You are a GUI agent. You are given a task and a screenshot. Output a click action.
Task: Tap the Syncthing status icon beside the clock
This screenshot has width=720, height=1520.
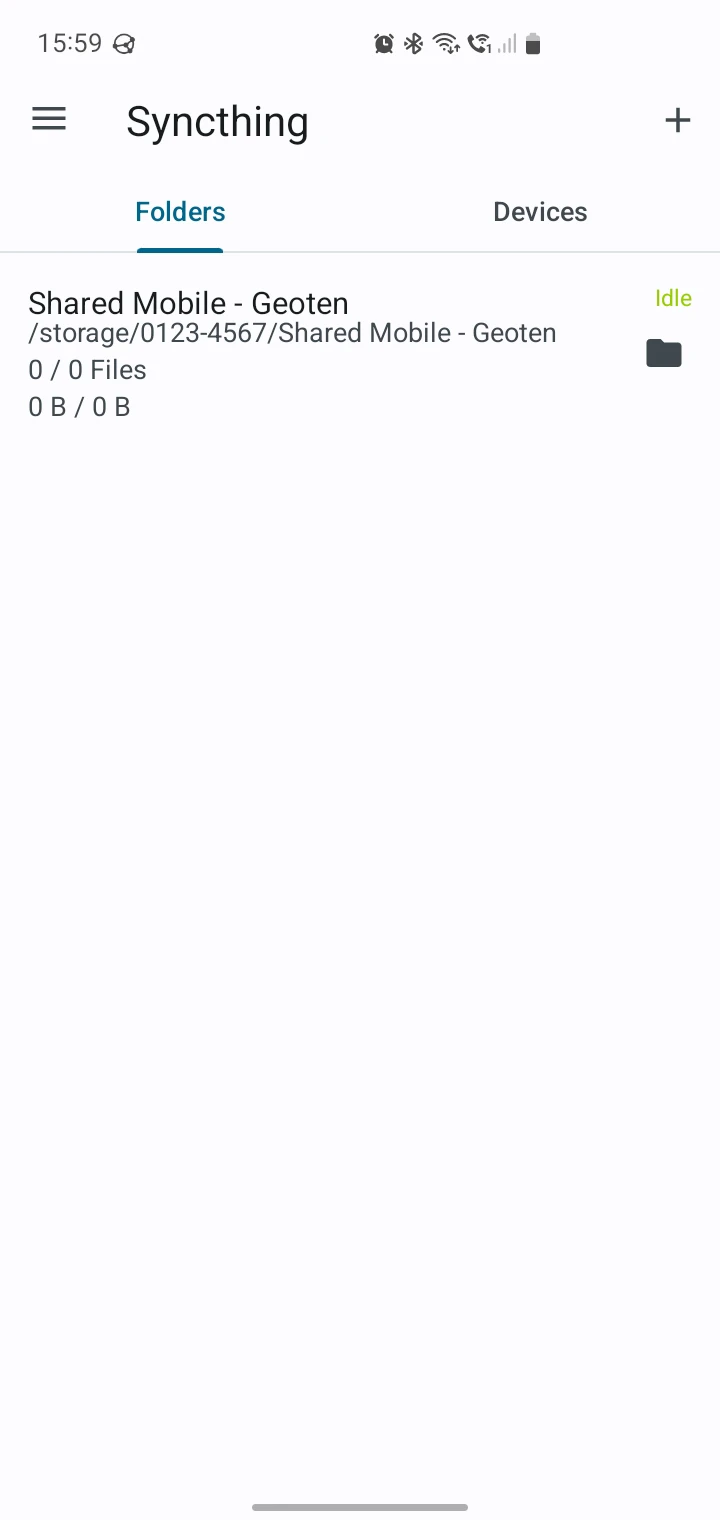123,43
